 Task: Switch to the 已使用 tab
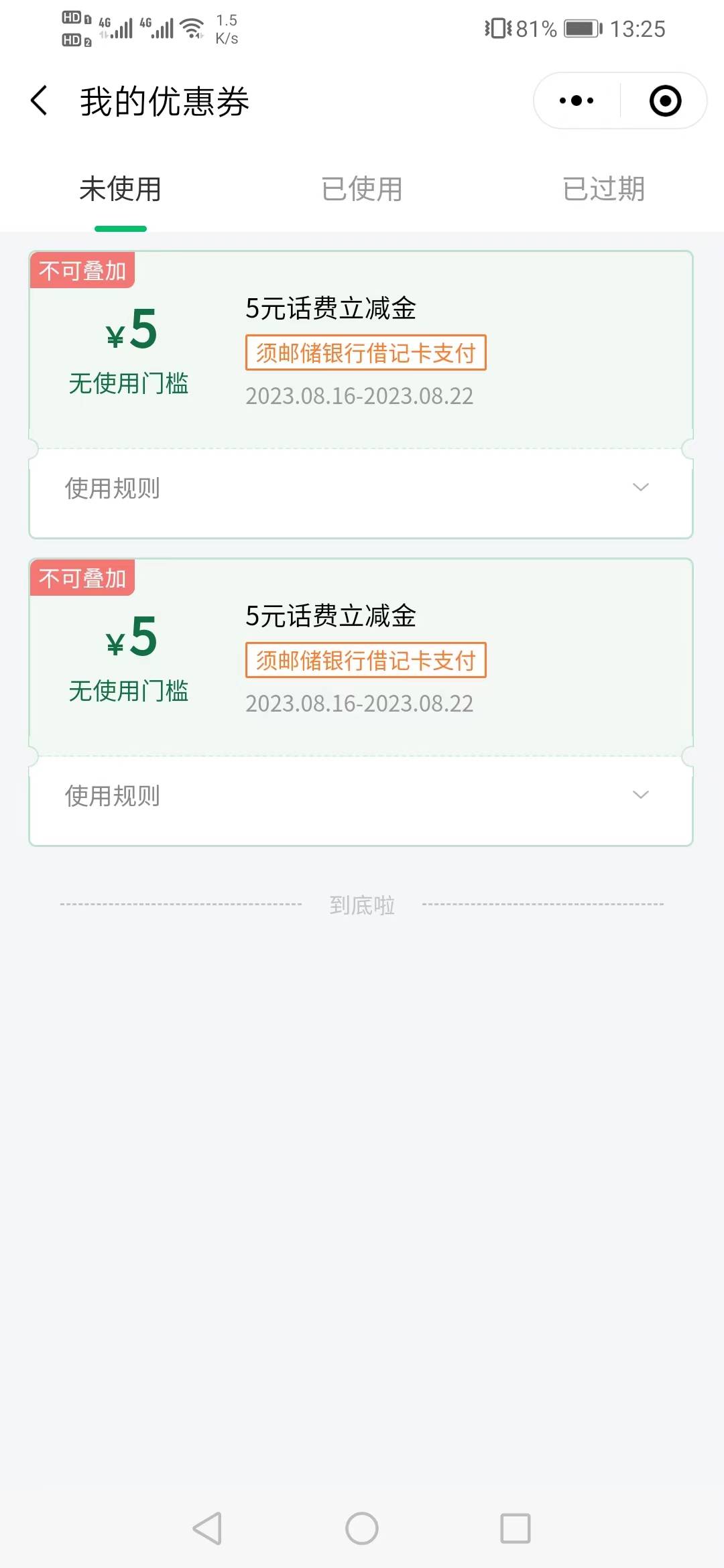coord(362,189)
